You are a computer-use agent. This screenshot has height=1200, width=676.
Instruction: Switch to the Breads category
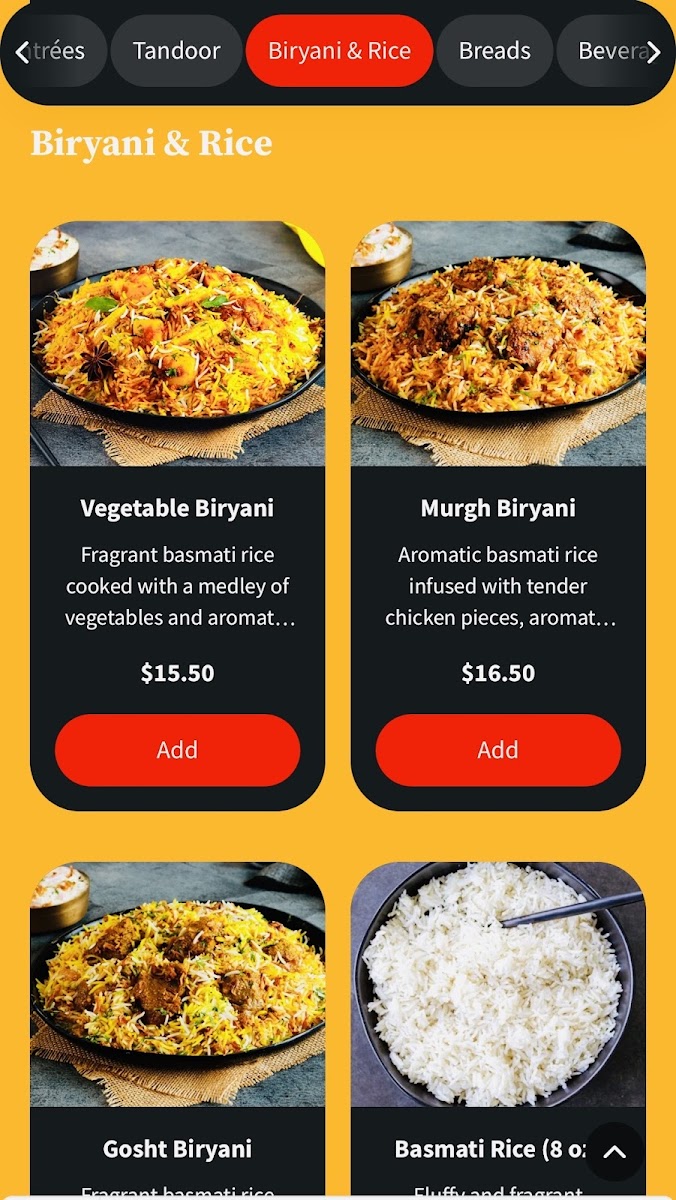coord(494,51)
